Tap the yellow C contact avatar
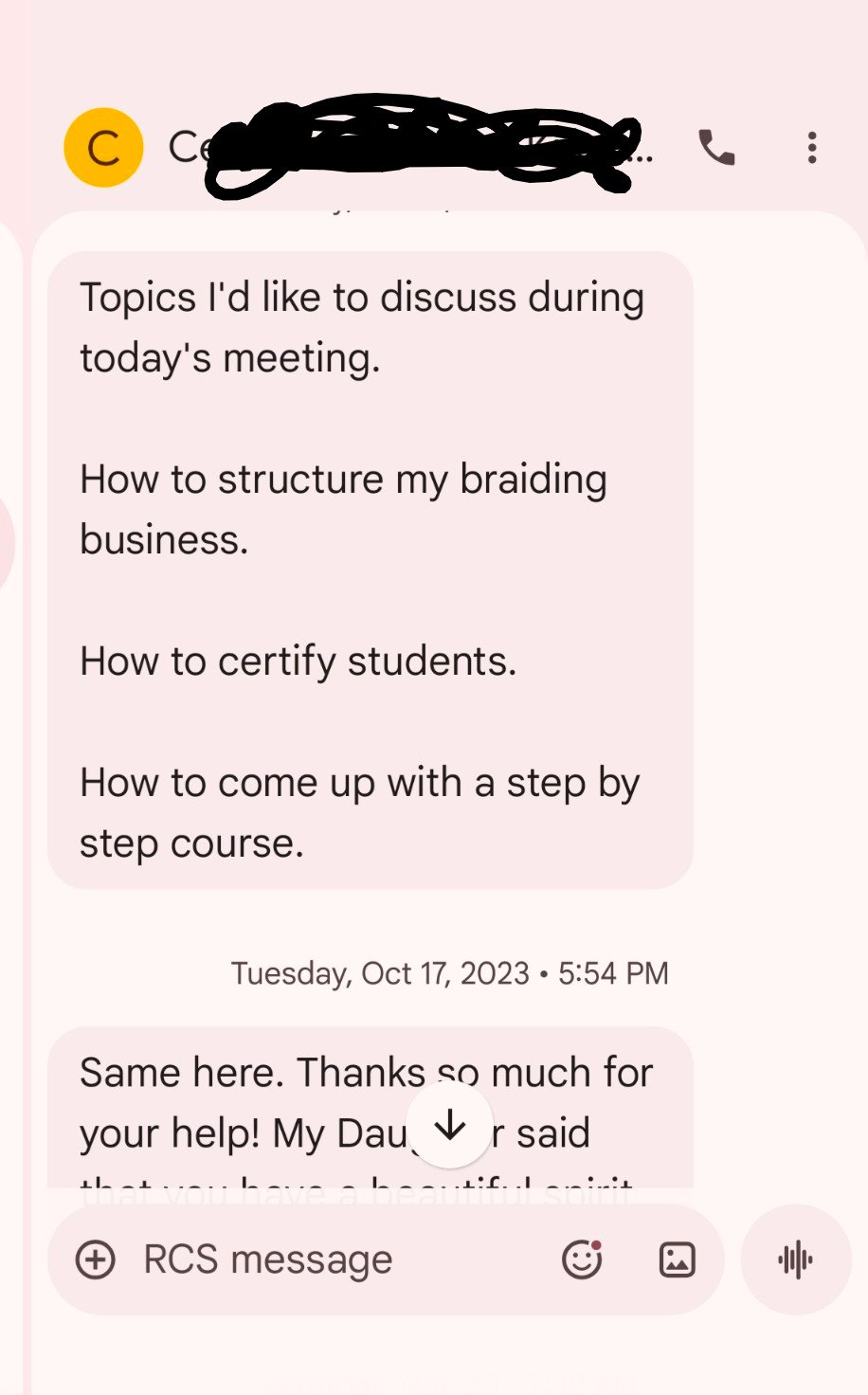The width and height of the screenshot is (868, 1395). pyautogui.click(x=103, y=148)
